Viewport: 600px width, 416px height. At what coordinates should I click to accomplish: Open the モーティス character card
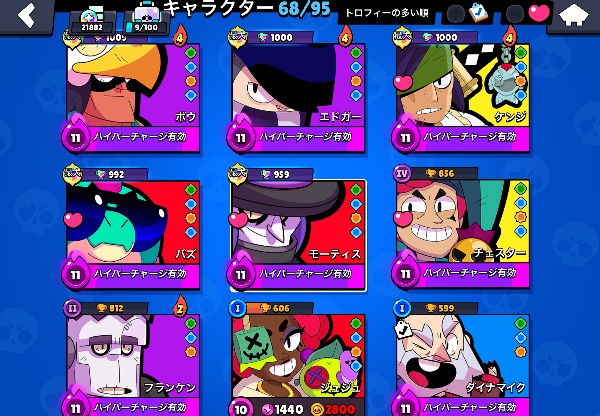tap(298, 225)
